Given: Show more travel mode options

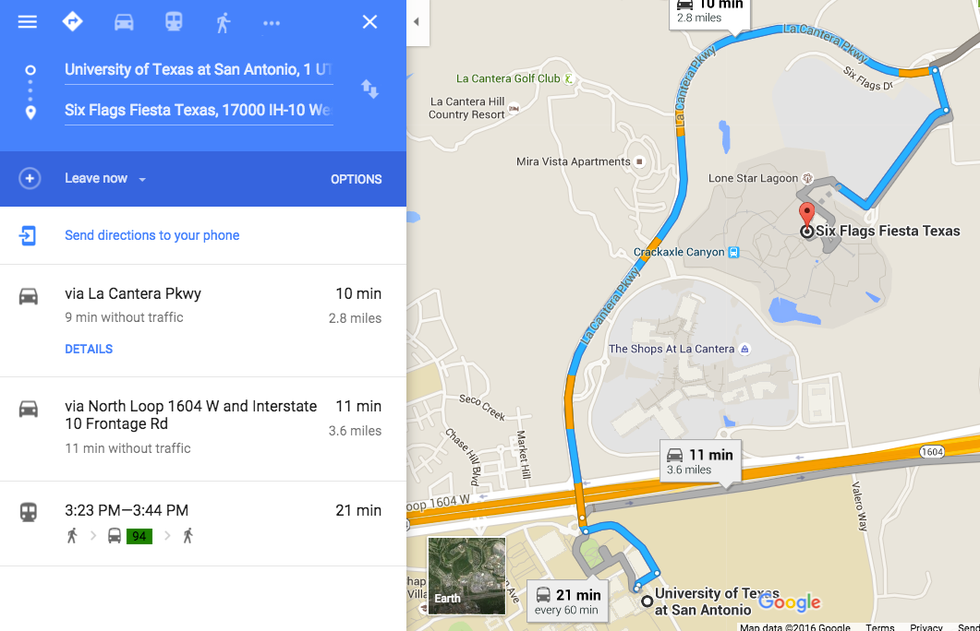Looking at the screenshot, I should (x=271, y=22).
